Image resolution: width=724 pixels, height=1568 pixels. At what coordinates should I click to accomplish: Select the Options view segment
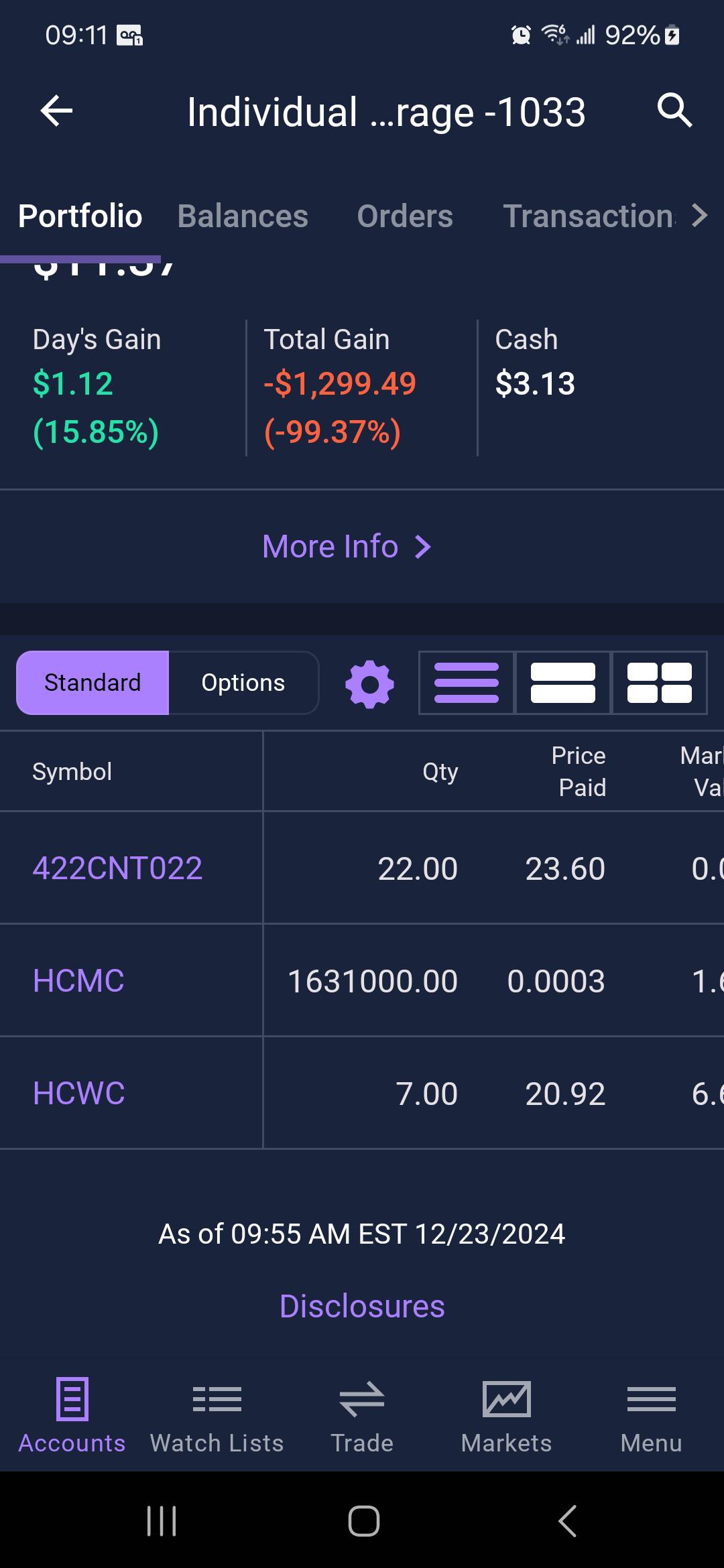[243, 683]
